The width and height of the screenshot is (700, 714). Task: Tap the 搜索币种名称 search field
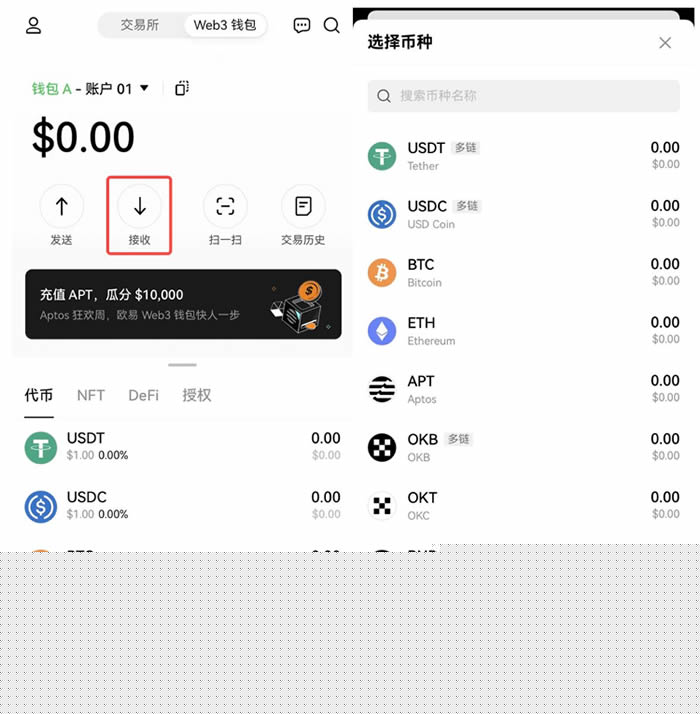coord(524,96)
